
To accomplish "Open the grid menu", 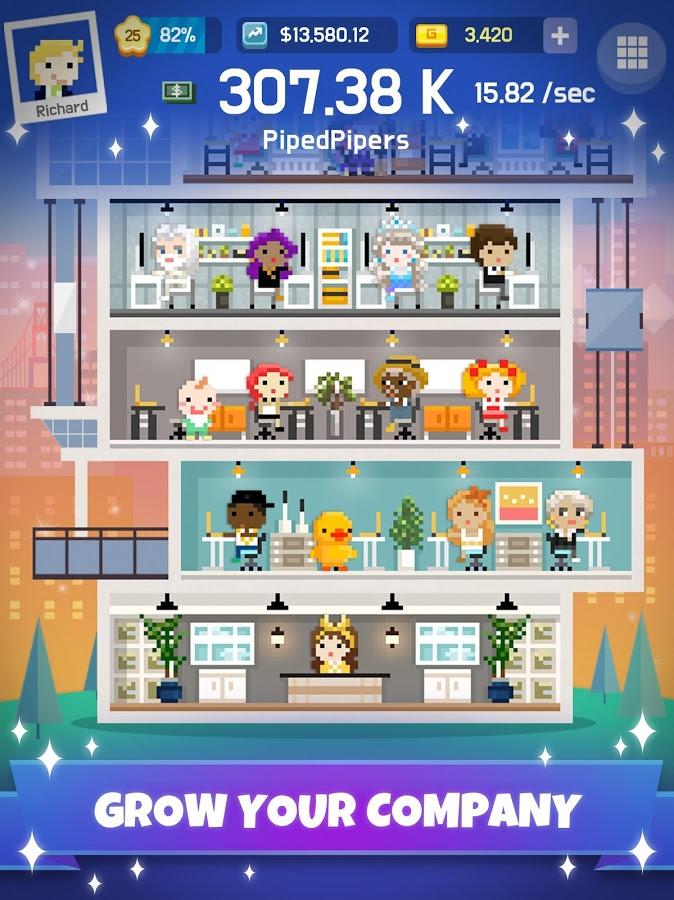I will tap(633, 49).
